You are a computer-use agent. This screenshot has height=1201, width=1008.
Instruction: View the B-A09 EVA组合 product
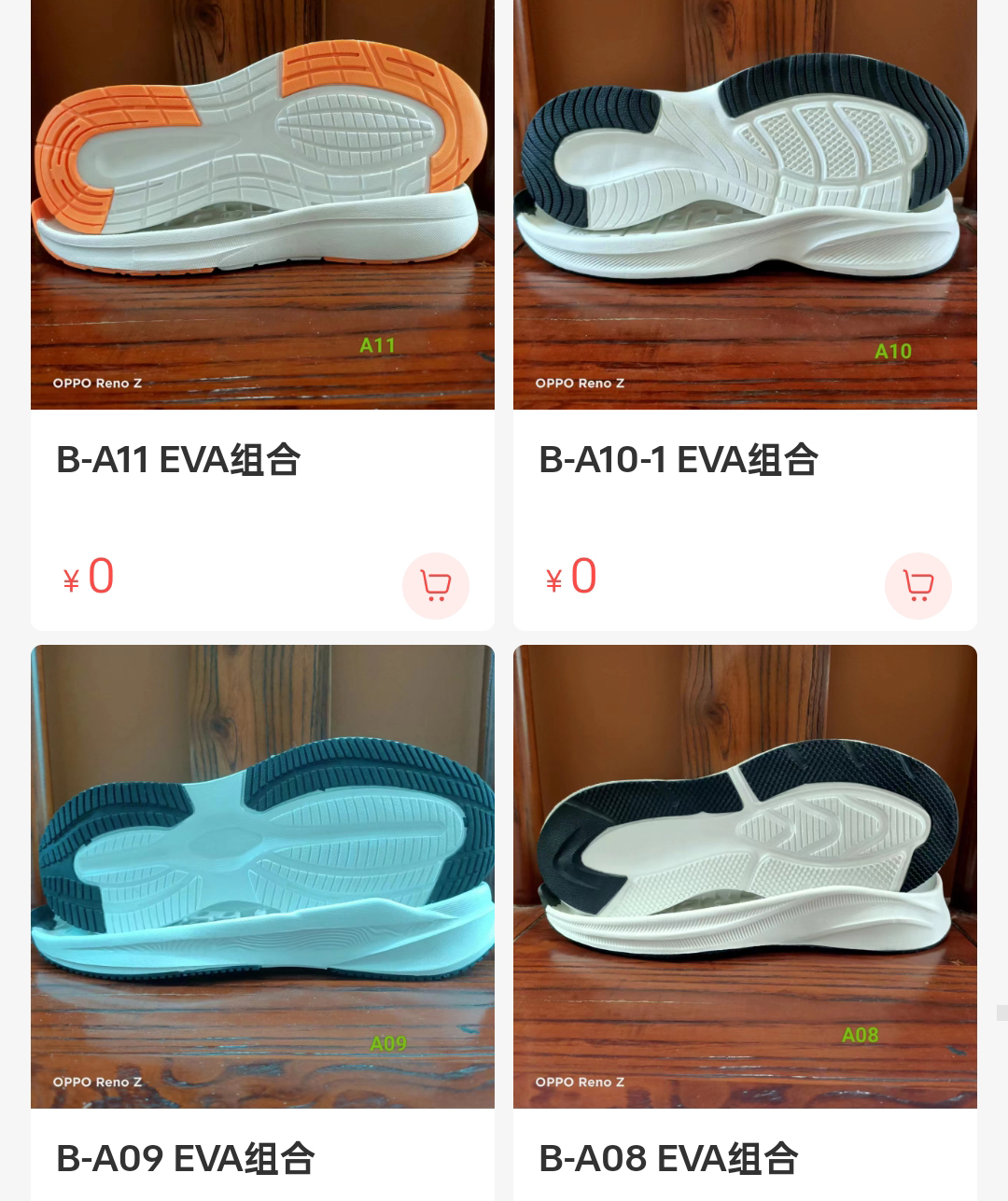(x=262, y=877)
